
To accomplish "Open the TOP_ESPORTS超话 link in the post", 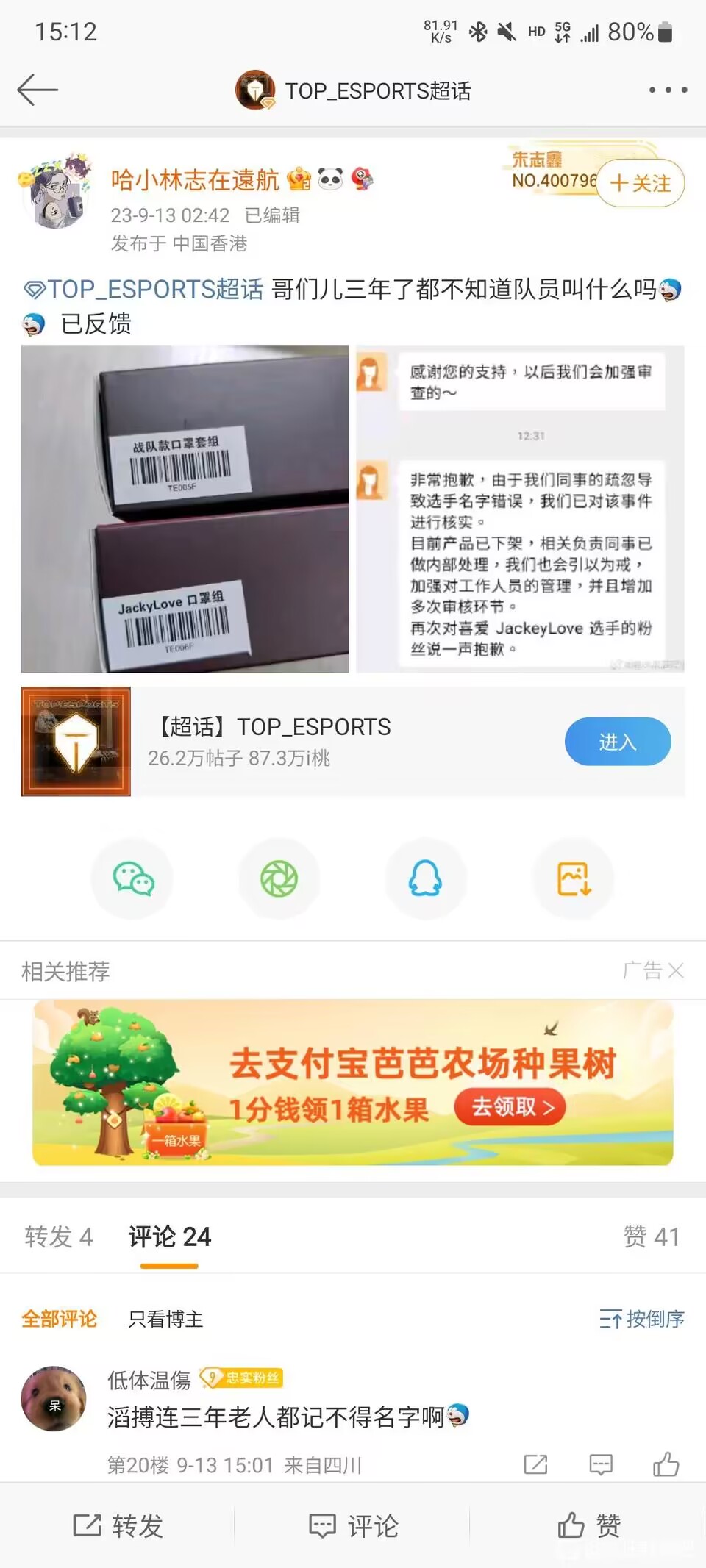I will [x=144, y=289].
